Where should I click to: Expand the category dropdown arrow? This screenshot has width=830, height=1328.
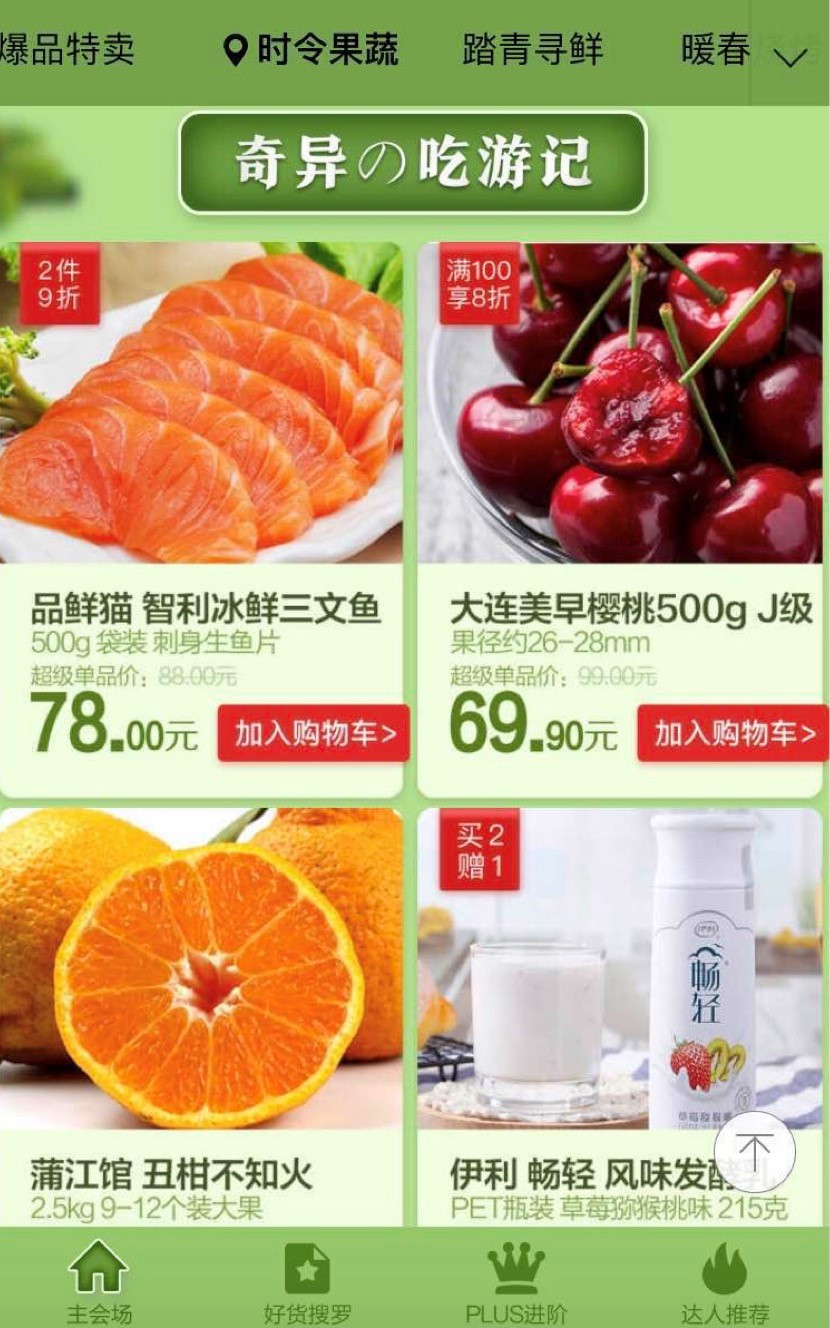pos(790,57)
